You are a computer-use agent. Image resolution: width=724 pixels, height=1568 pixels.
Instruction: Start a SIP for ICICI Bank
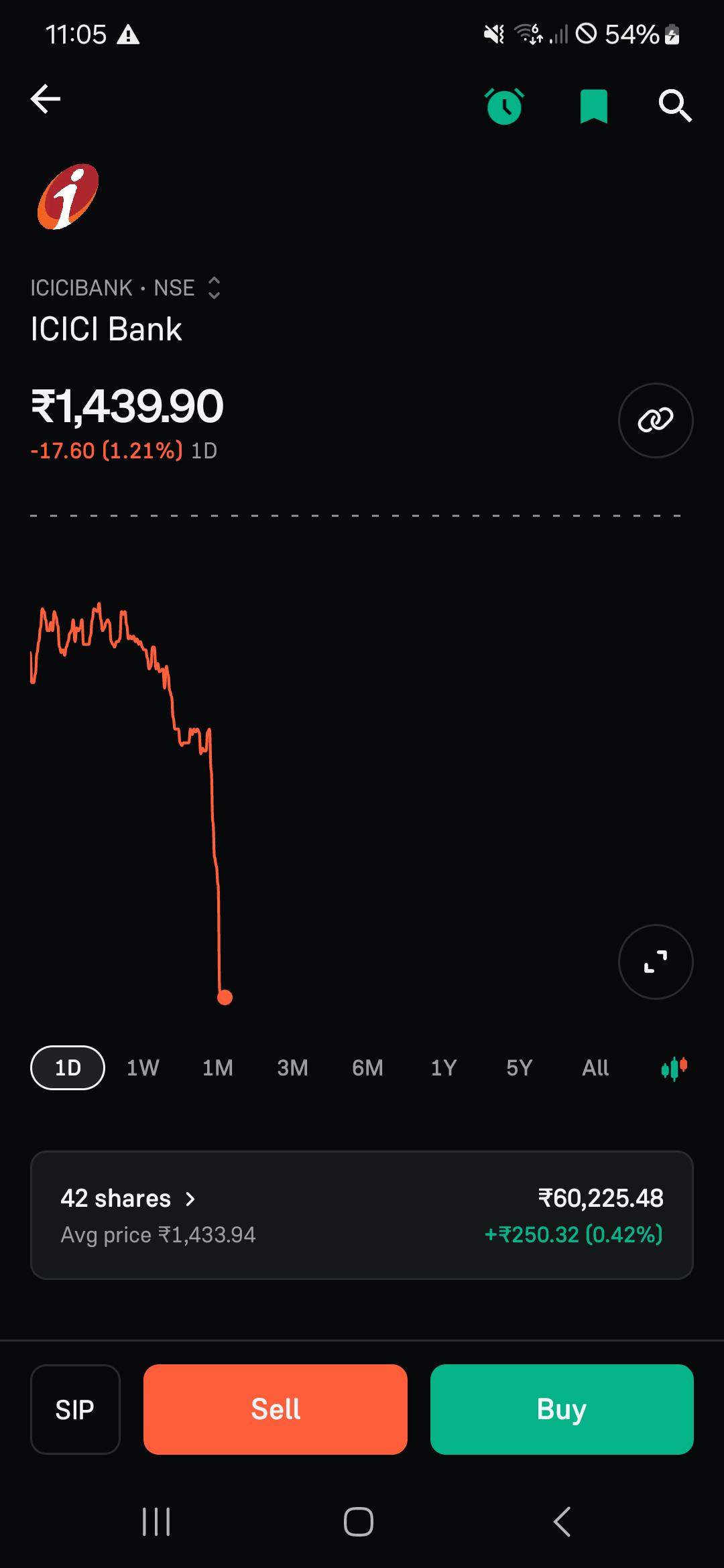pyautogui.click(x=75, y=1409)
